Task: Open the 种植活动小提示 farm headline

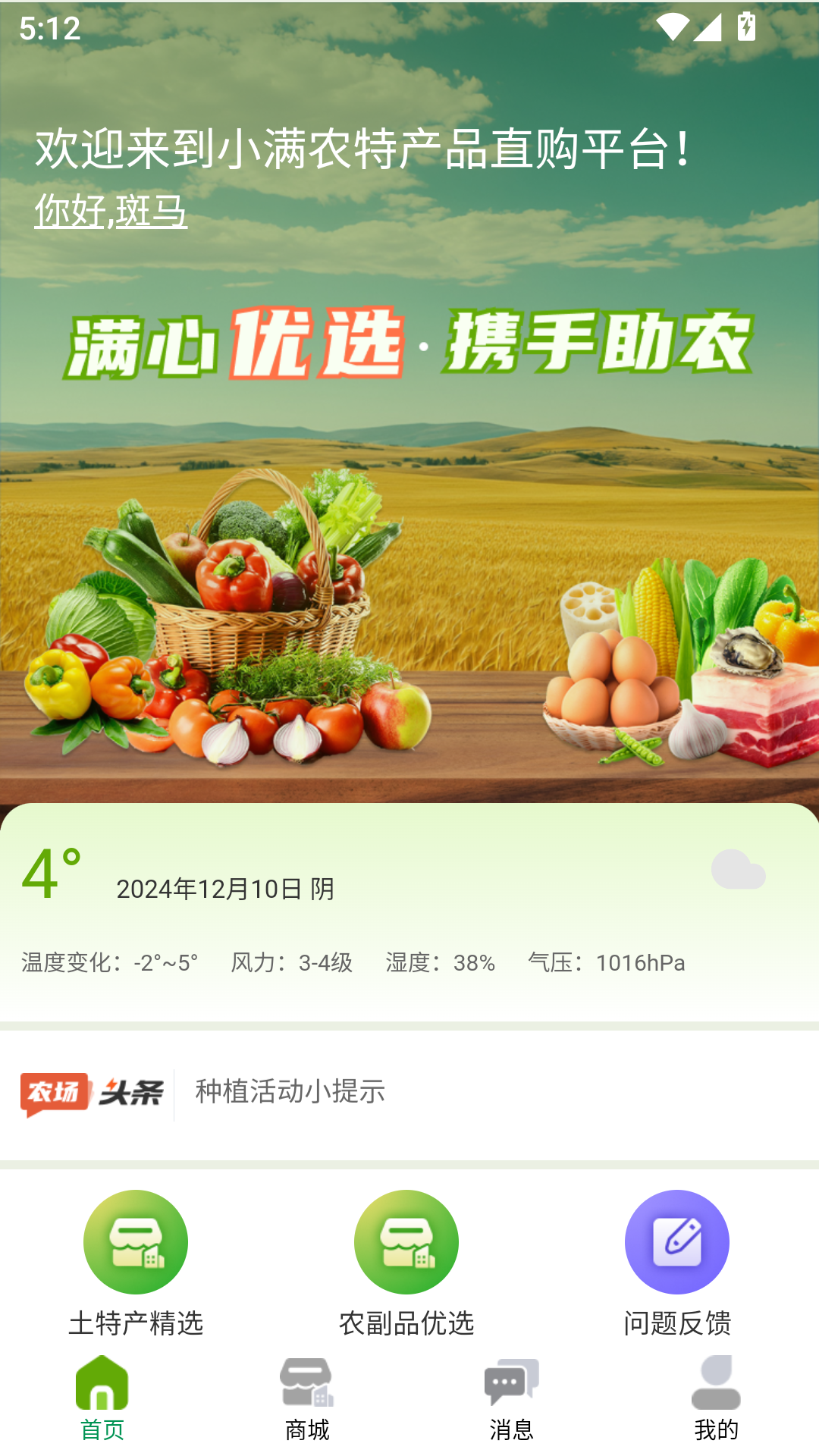Action: point(290,1092)
